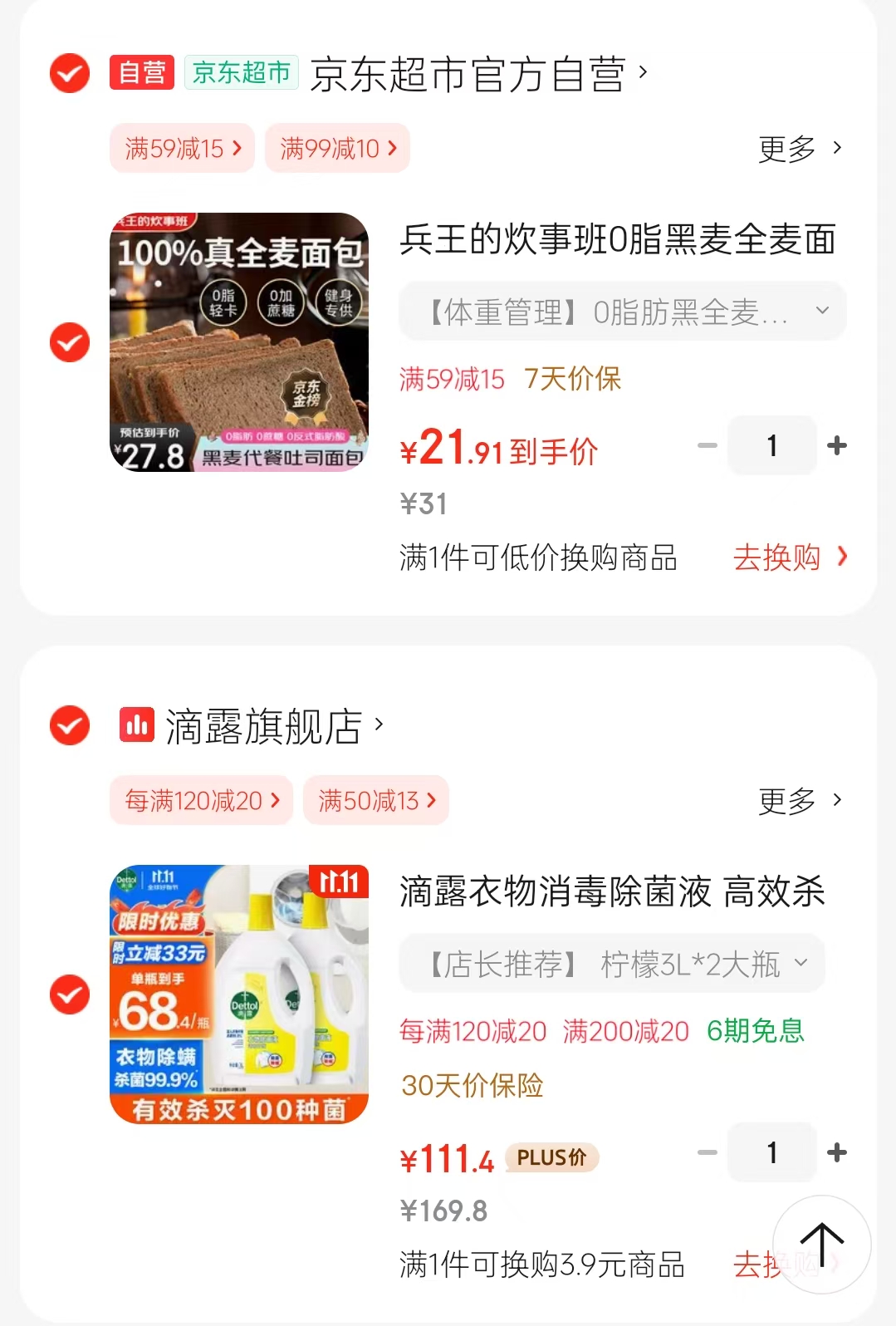Tap 去换购 for the bread item
The height and width of the screenshot is (1326, 896).
point(789,557)
